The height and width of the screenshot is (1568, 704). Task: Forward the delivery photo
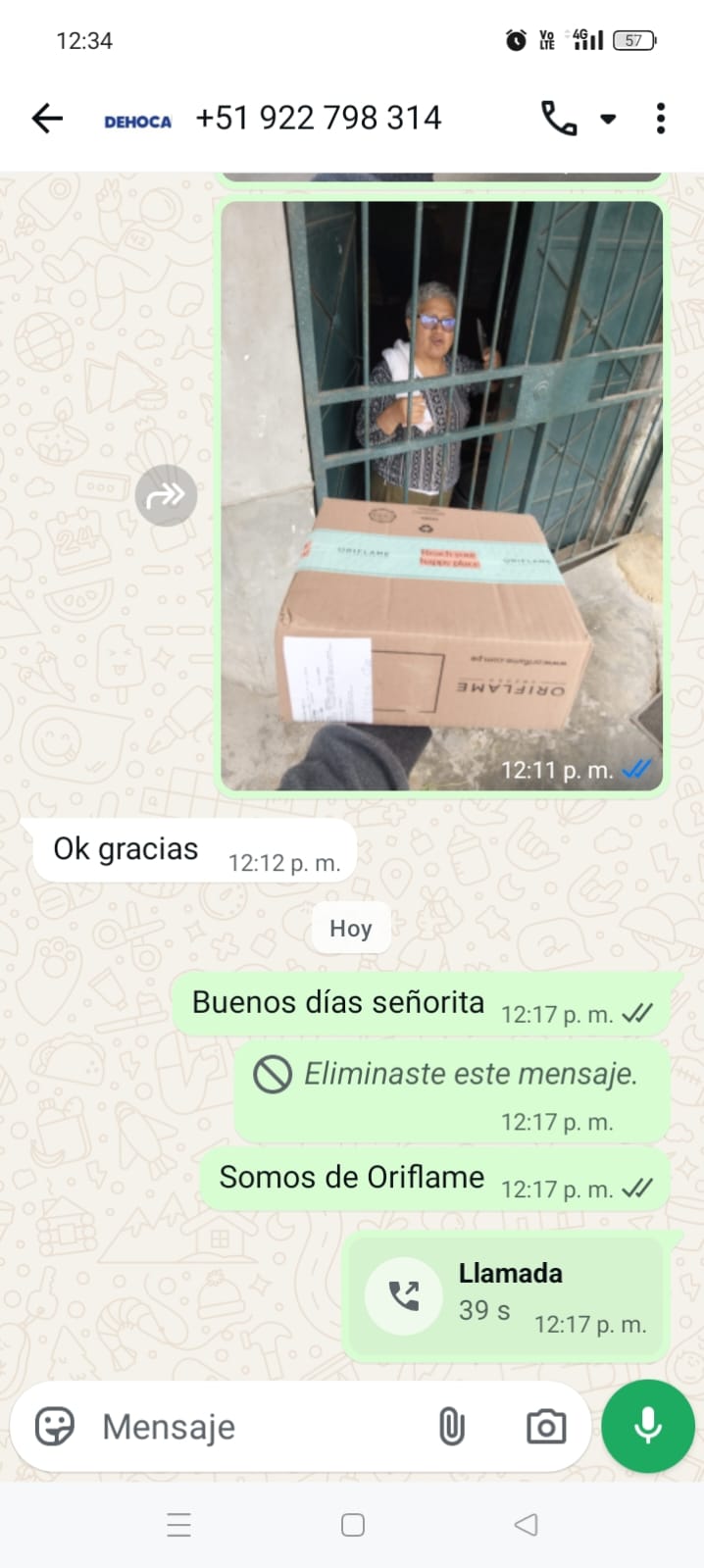click(166, 495)
